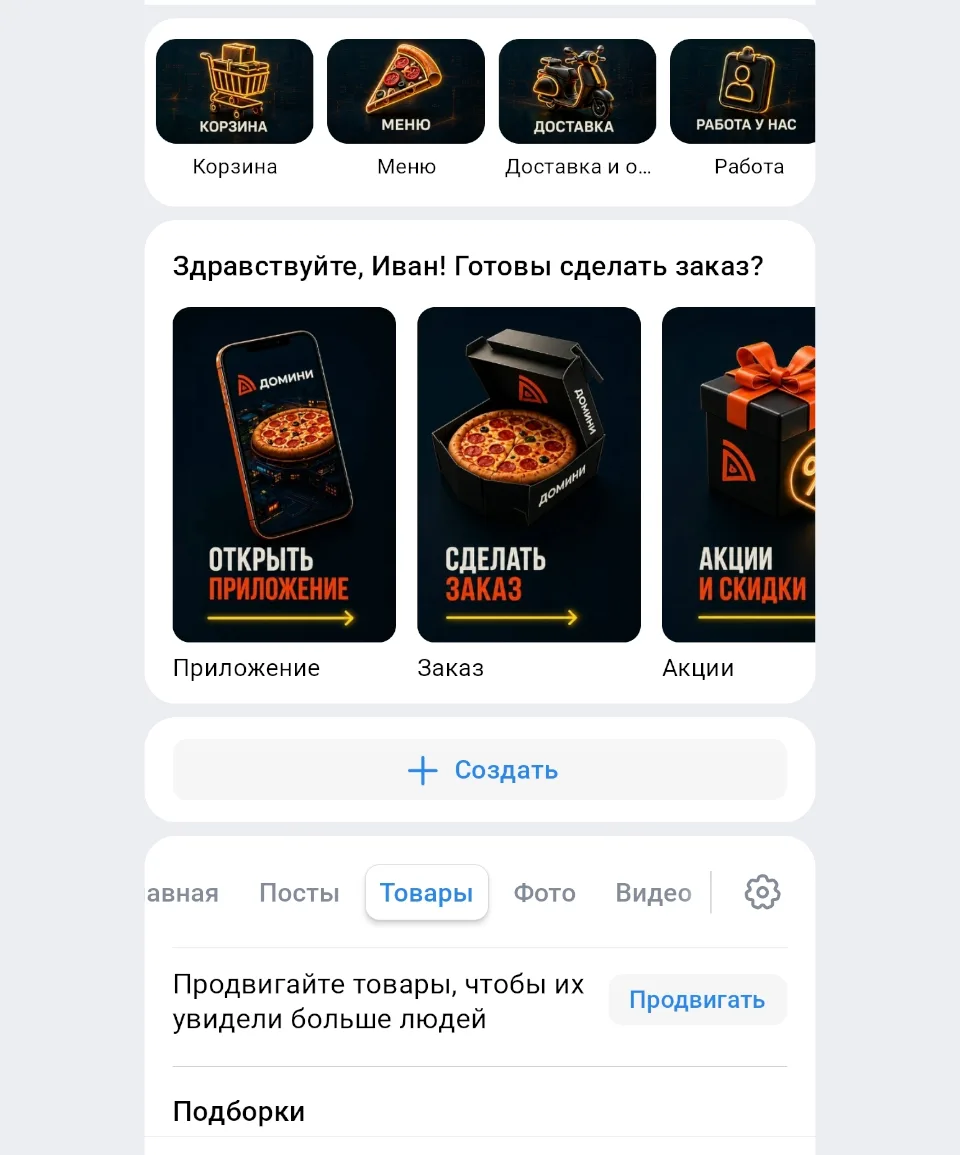Tap the Создать button
The image size is (960, 1155).
click(x=480, y=770)
